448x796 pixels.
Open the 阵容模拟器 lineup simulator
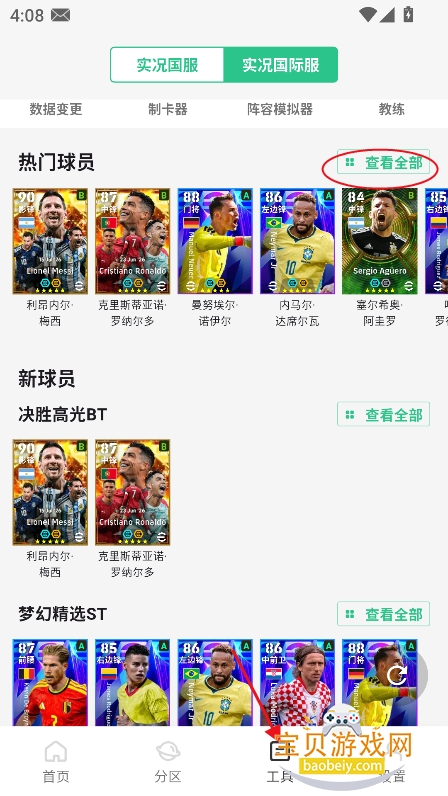[280, 109]
